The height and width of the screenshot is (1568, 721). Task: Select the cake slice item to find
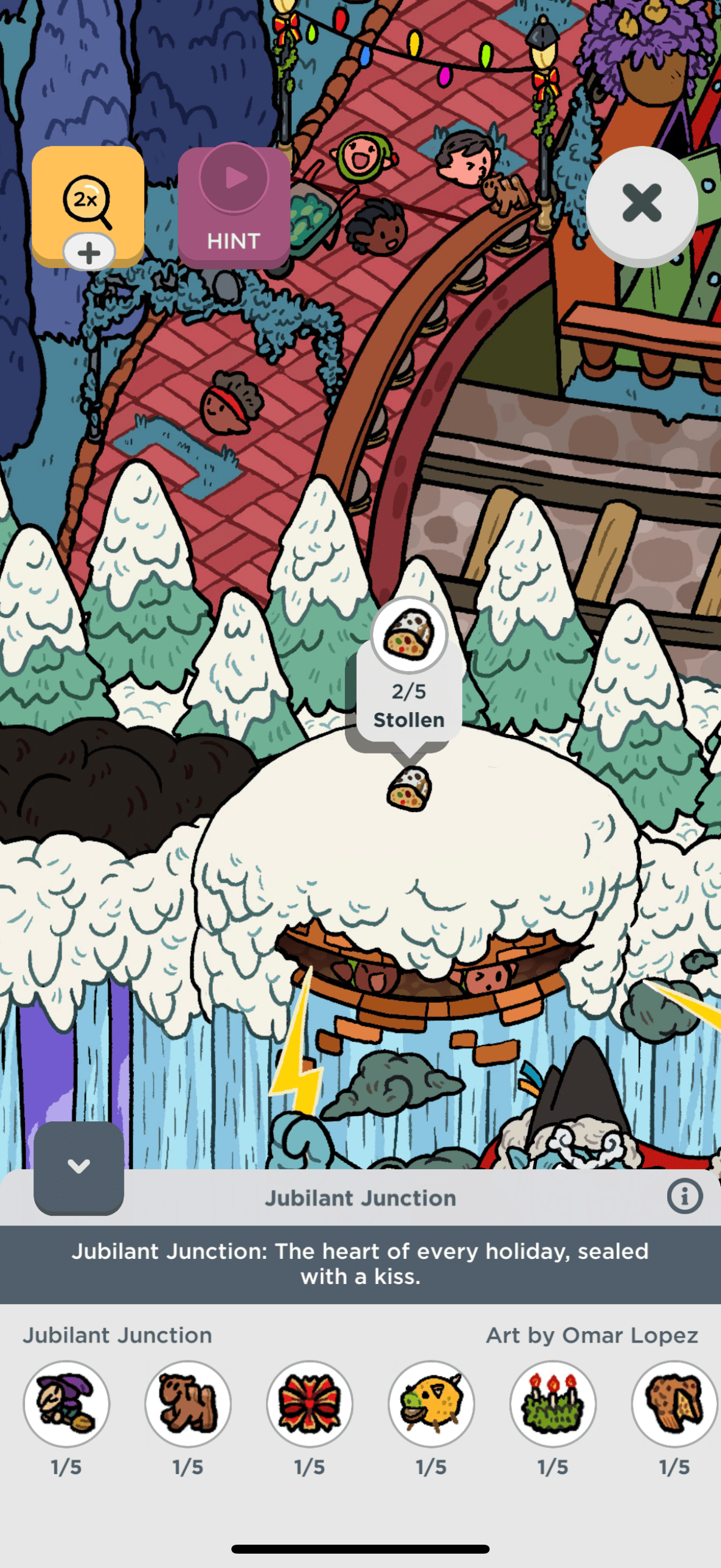(x=674, y=1404)
